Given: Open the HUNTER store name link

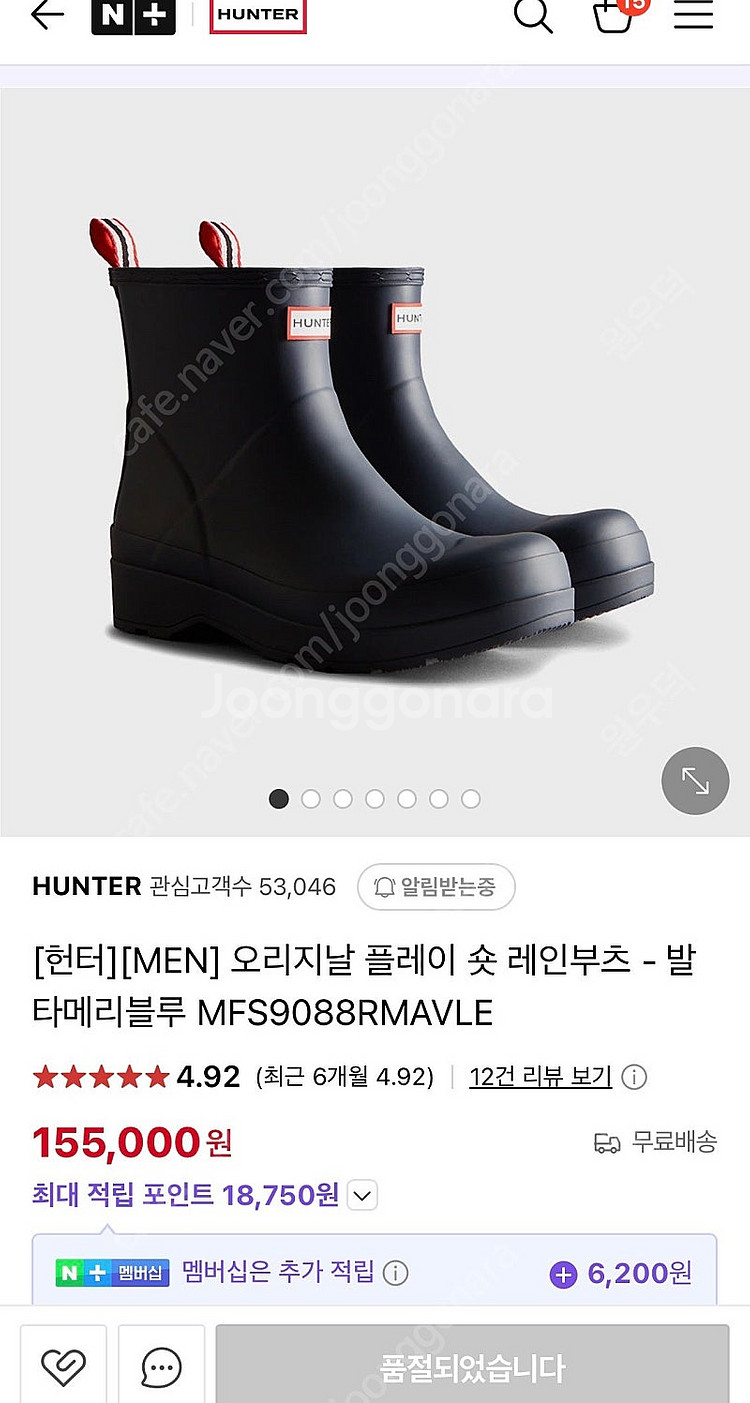Looking at the screenshot, I should point(87,886).
